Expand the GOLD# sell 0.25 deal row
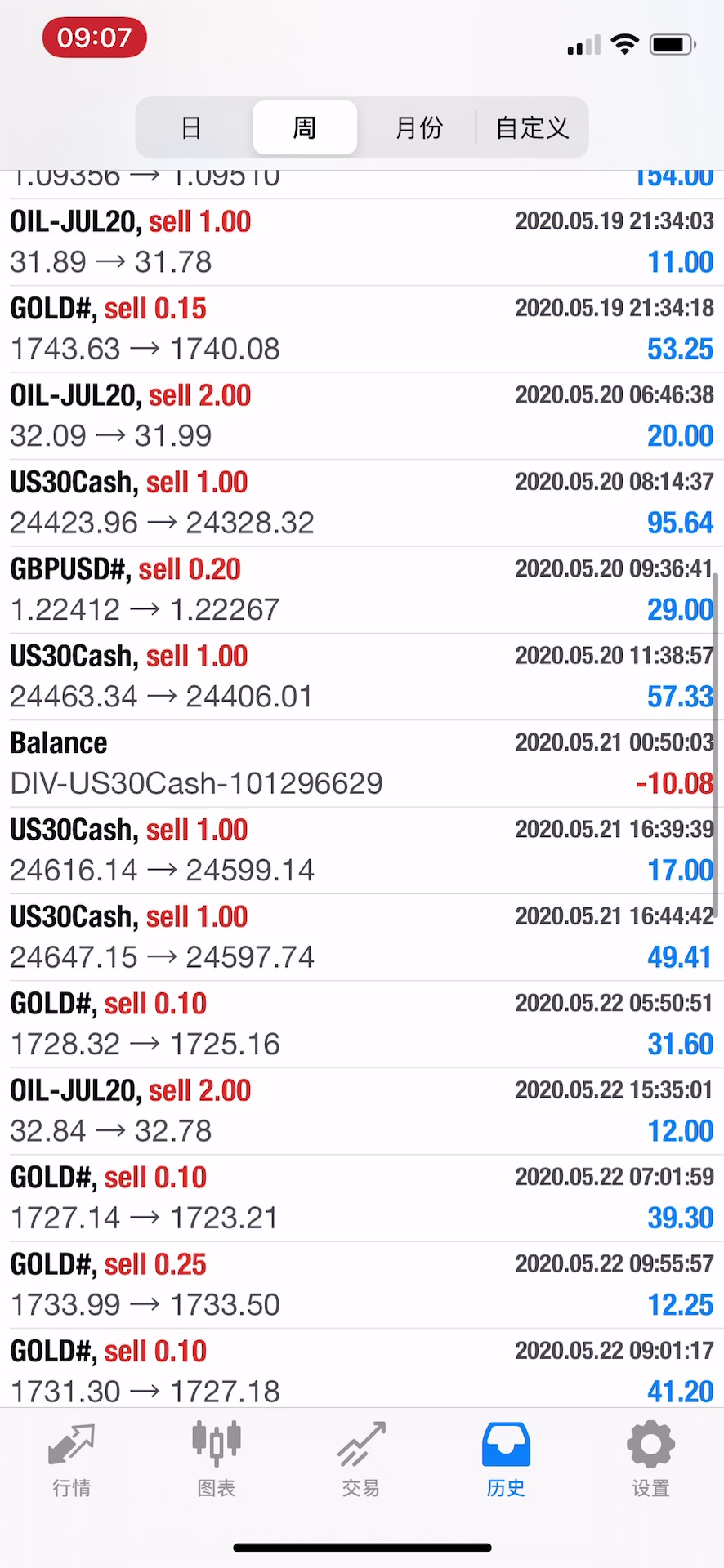This screenshot has height=1568, width=724. (361, 1285)
